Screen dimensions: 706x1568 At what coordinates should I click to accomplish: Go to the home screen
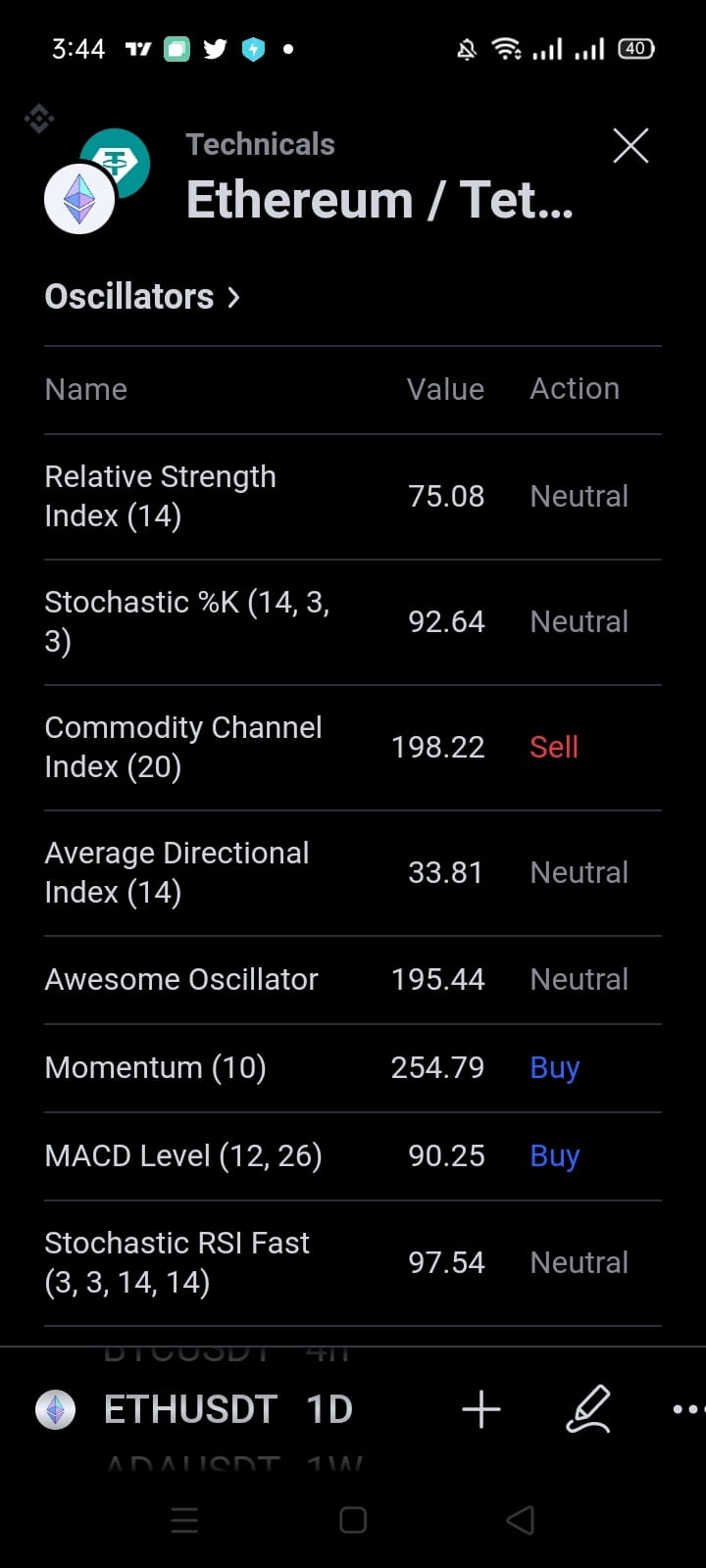pos(353,1520)
